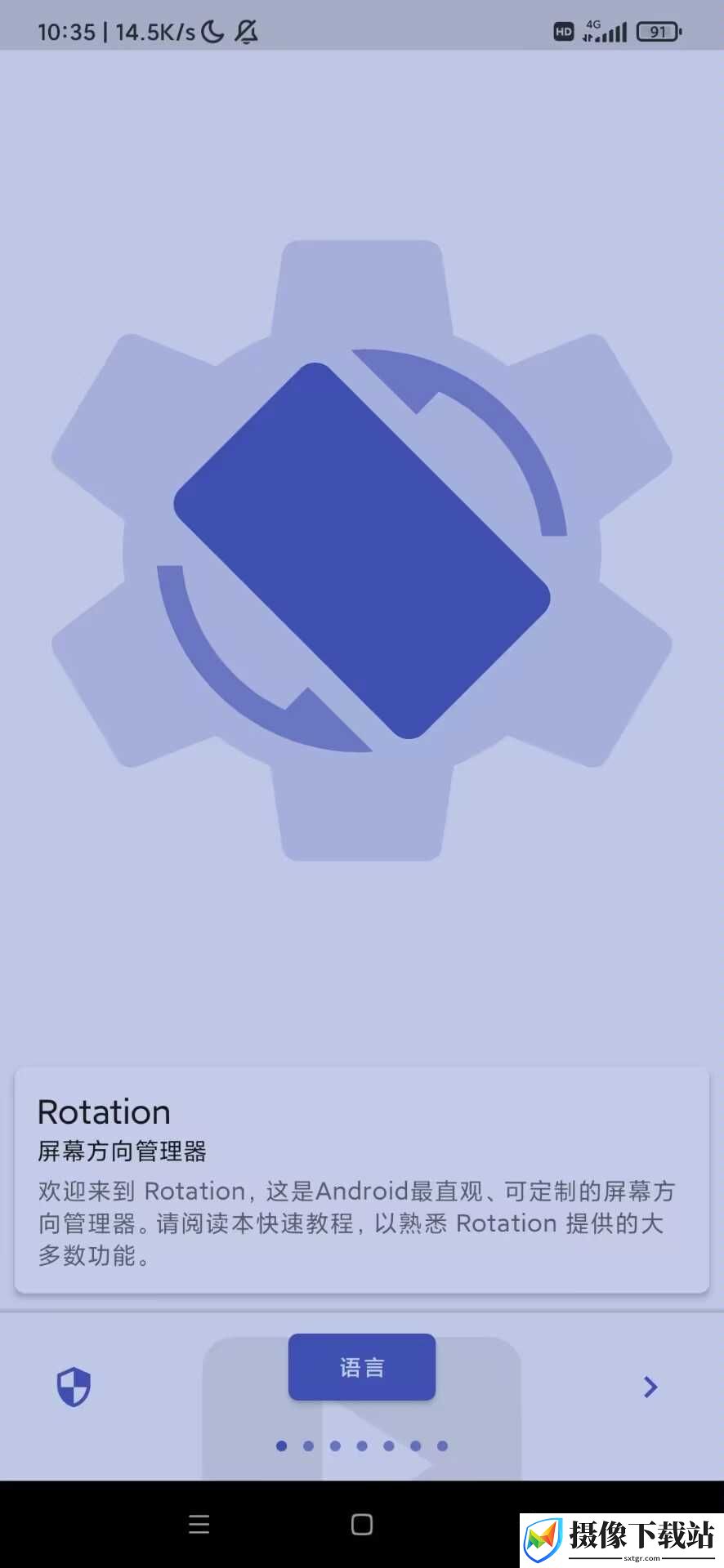Image resolution: width=724 pixels, height=1568 pixels.
Task: Tap the 语言 language button
Action: click(362, 1366)
